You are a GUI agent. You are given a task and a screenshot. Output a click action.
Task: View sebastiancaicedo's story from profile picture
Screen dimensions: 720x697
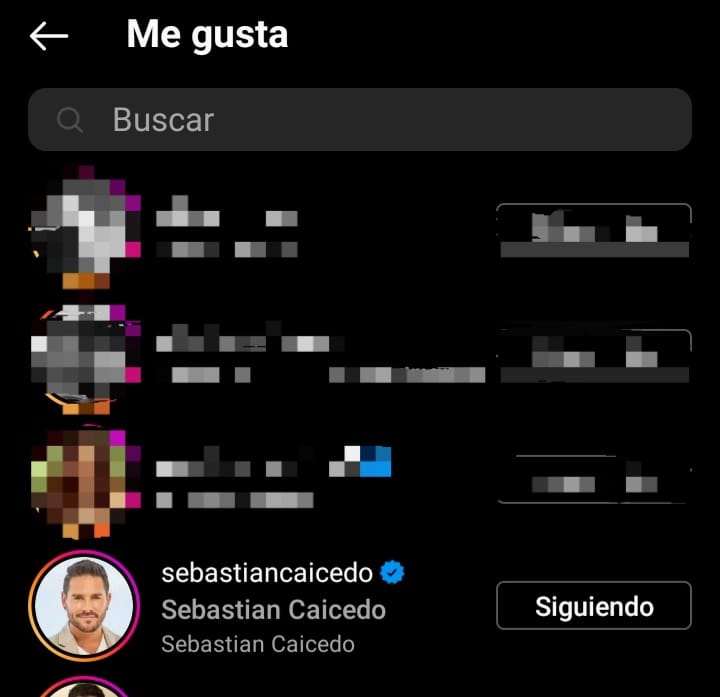coord(84,606)
